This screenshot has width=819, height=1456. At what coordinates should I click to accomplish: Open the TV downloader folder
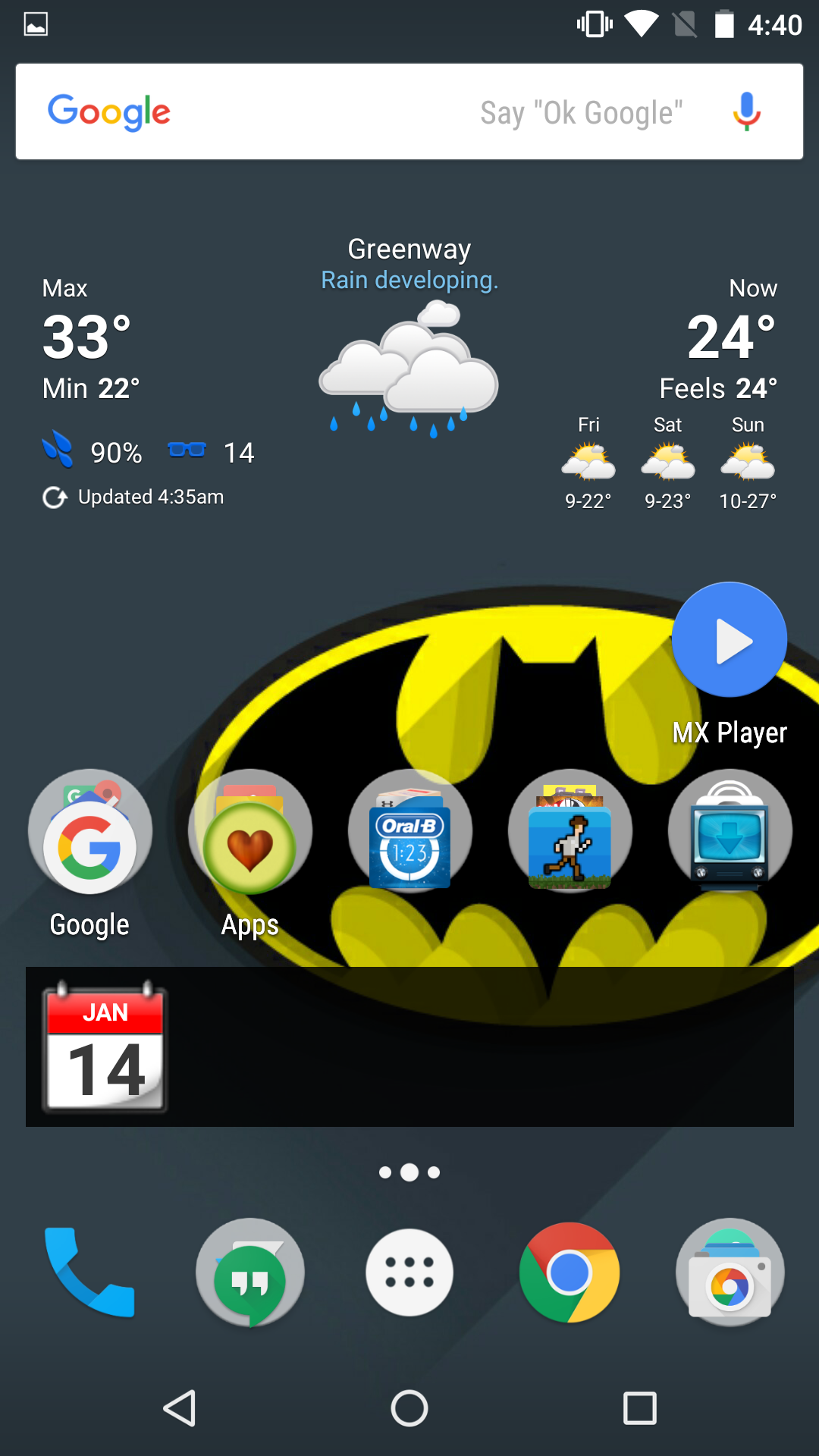click(x=730, y=831)
